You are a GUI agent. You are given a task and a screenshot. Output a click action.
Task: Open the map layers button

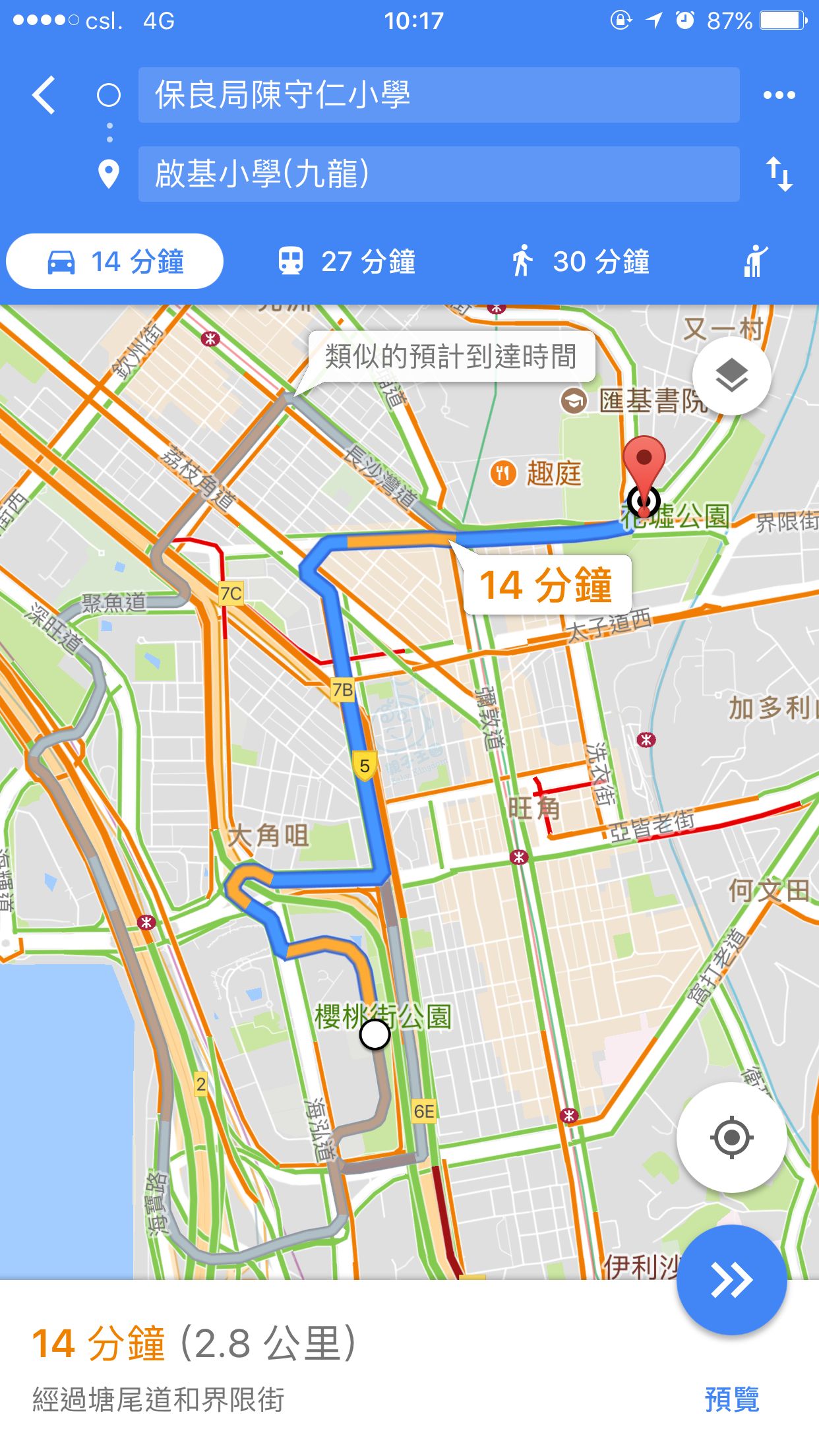[731, 377]
